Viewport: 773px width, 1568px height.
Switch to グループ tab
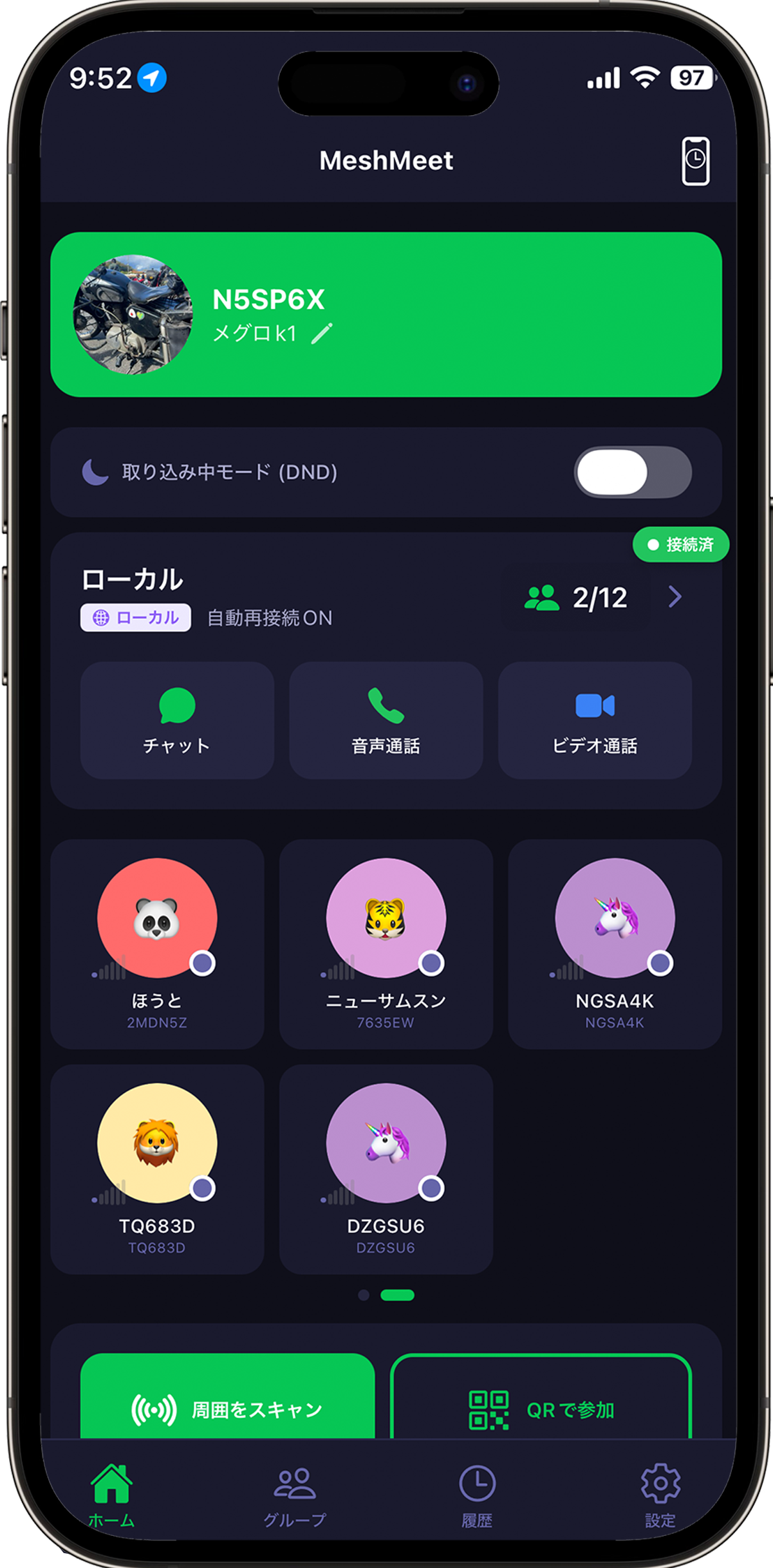[x=295, y=1496]
